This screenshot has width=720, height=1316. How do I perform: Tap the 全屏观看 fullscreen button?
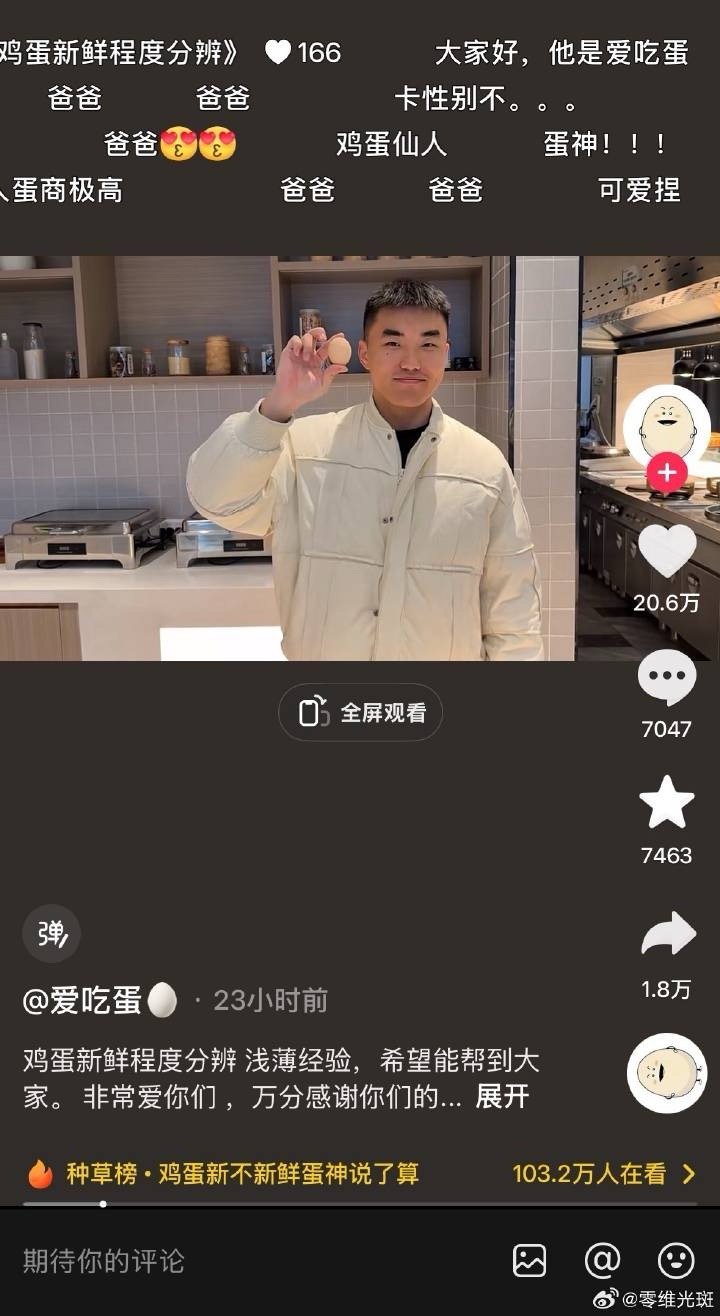click(x=360, y=713)
